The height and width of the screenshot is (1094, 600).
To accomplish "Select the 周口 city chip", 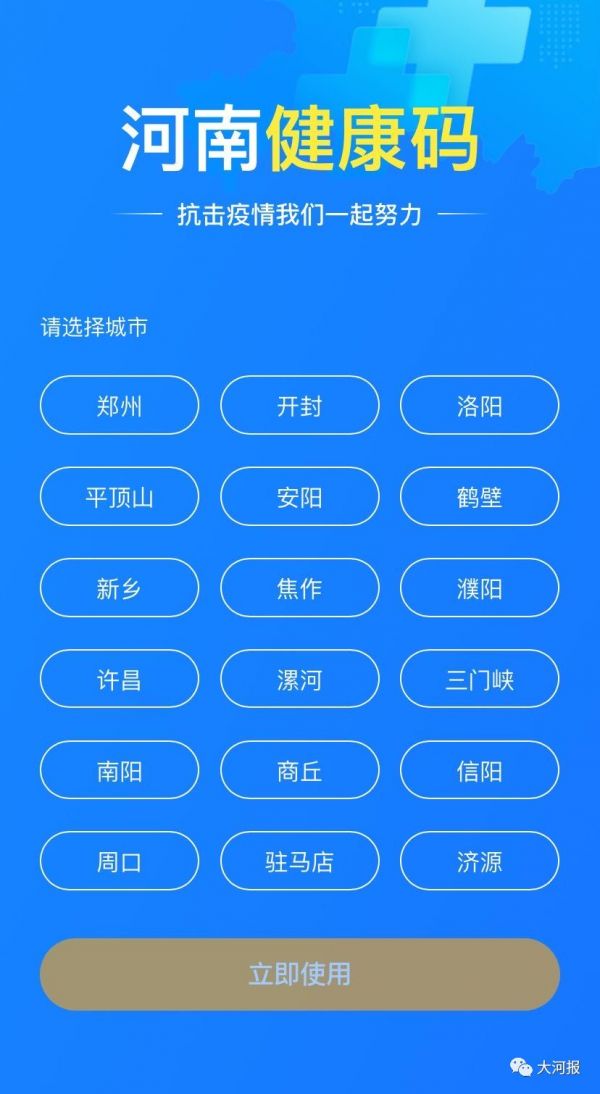I will click(119, 861).
